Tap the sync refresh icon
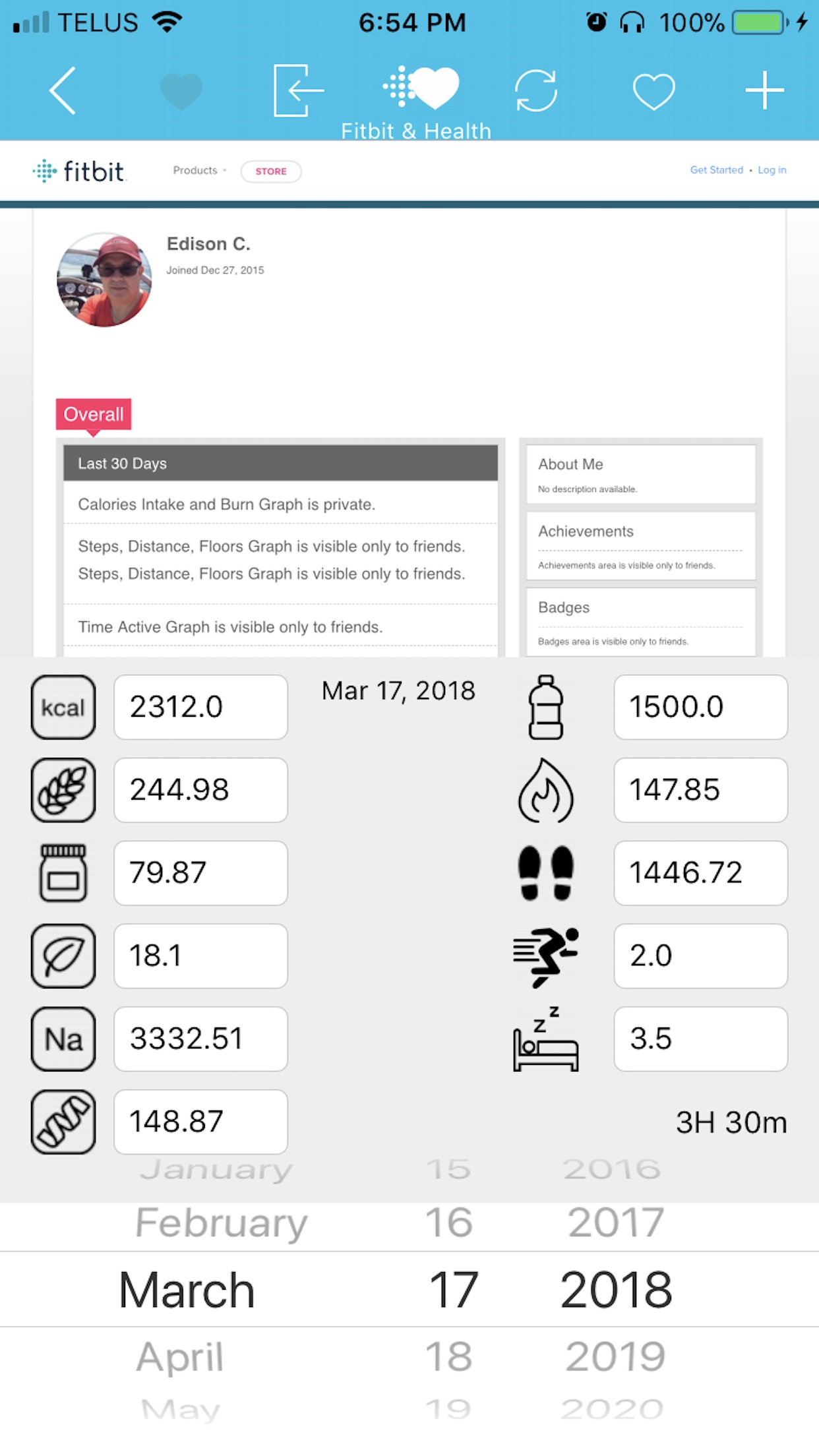Screen dimensions: 819x1456 coord(535,90)
